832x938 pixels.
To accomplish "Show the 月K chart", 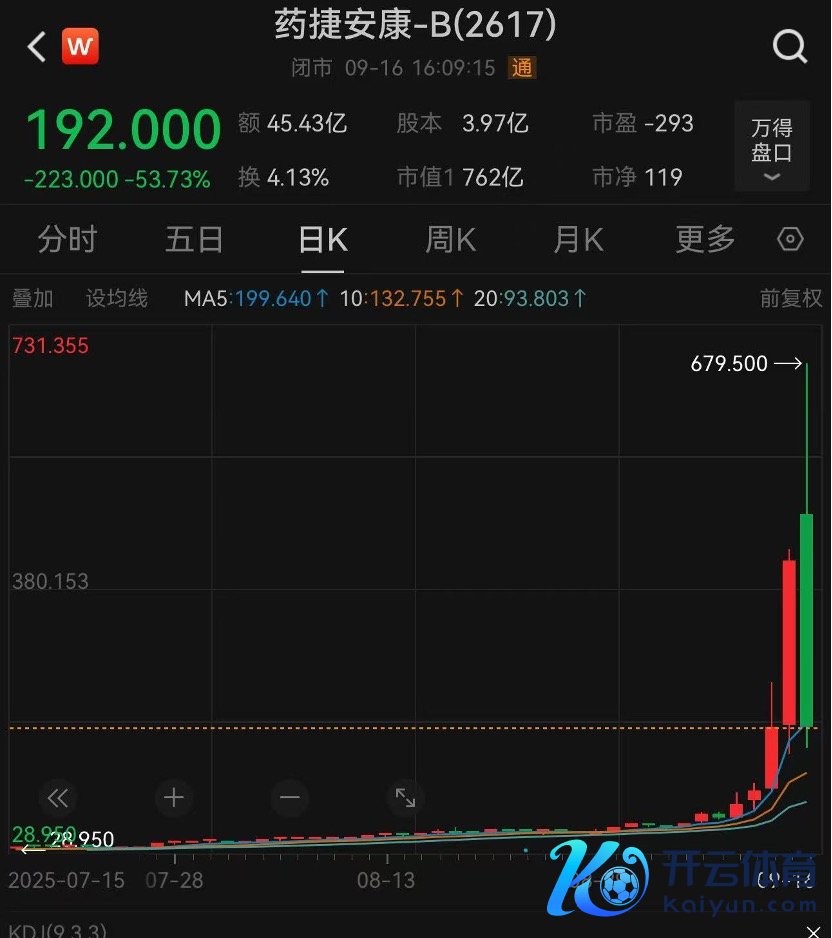I will tap(578, 240).
